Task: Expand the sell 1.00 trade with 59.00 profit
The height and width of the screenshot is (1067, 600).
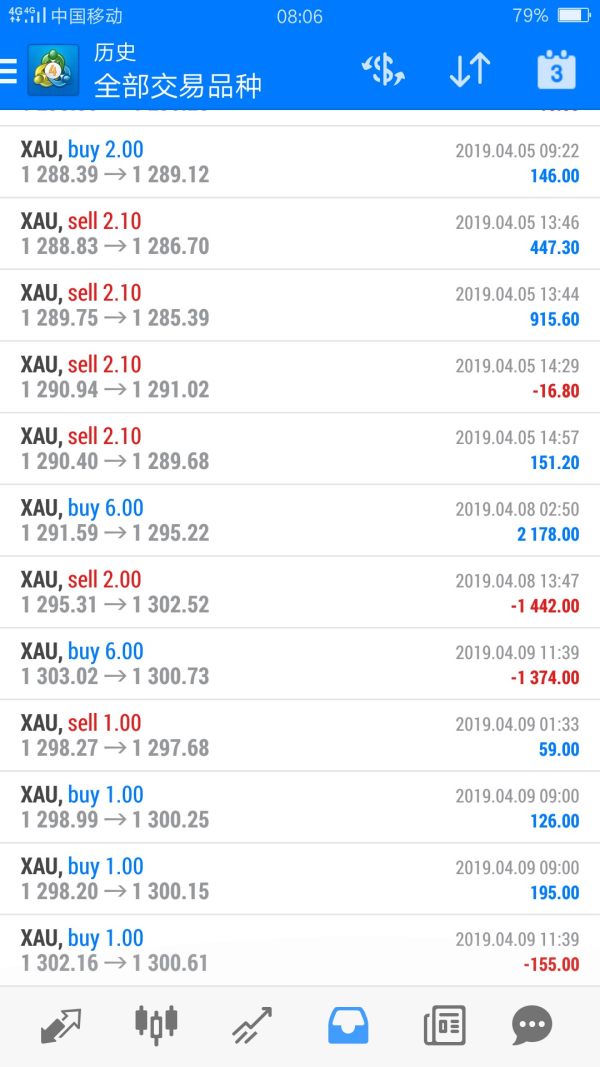Action: [300, 736]
